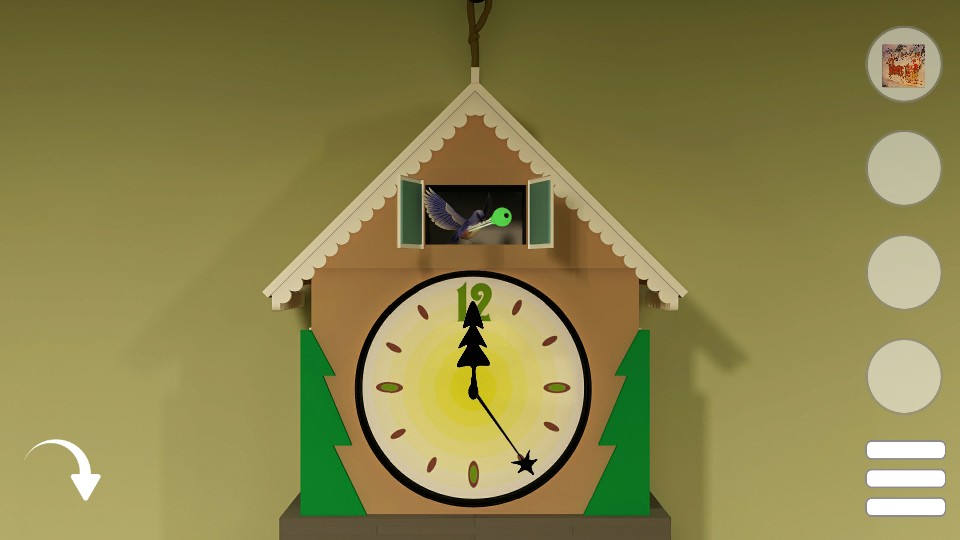Select the picture item in the inventory

[903, 65]
